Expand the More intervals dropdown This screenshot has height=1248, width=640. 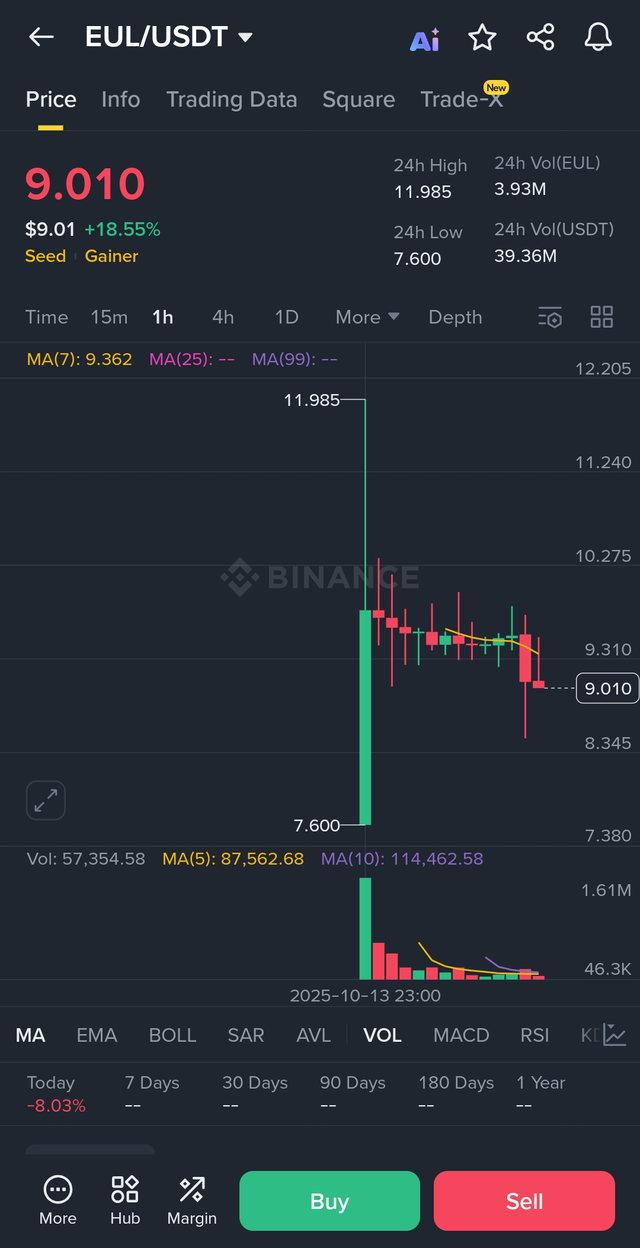(367, 317)
